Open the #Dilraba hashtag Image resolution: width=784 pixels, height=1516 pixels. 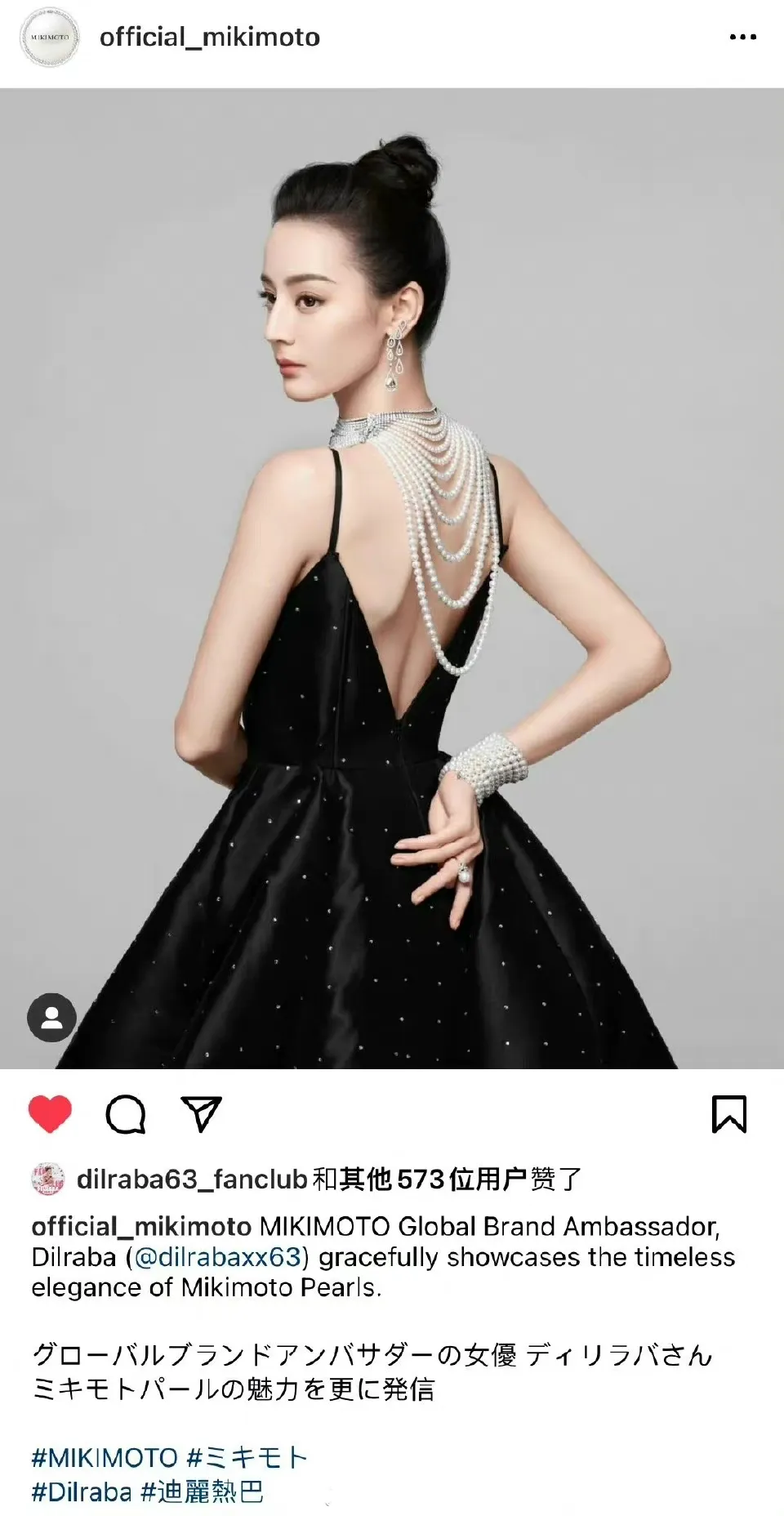coord(82,1492)
